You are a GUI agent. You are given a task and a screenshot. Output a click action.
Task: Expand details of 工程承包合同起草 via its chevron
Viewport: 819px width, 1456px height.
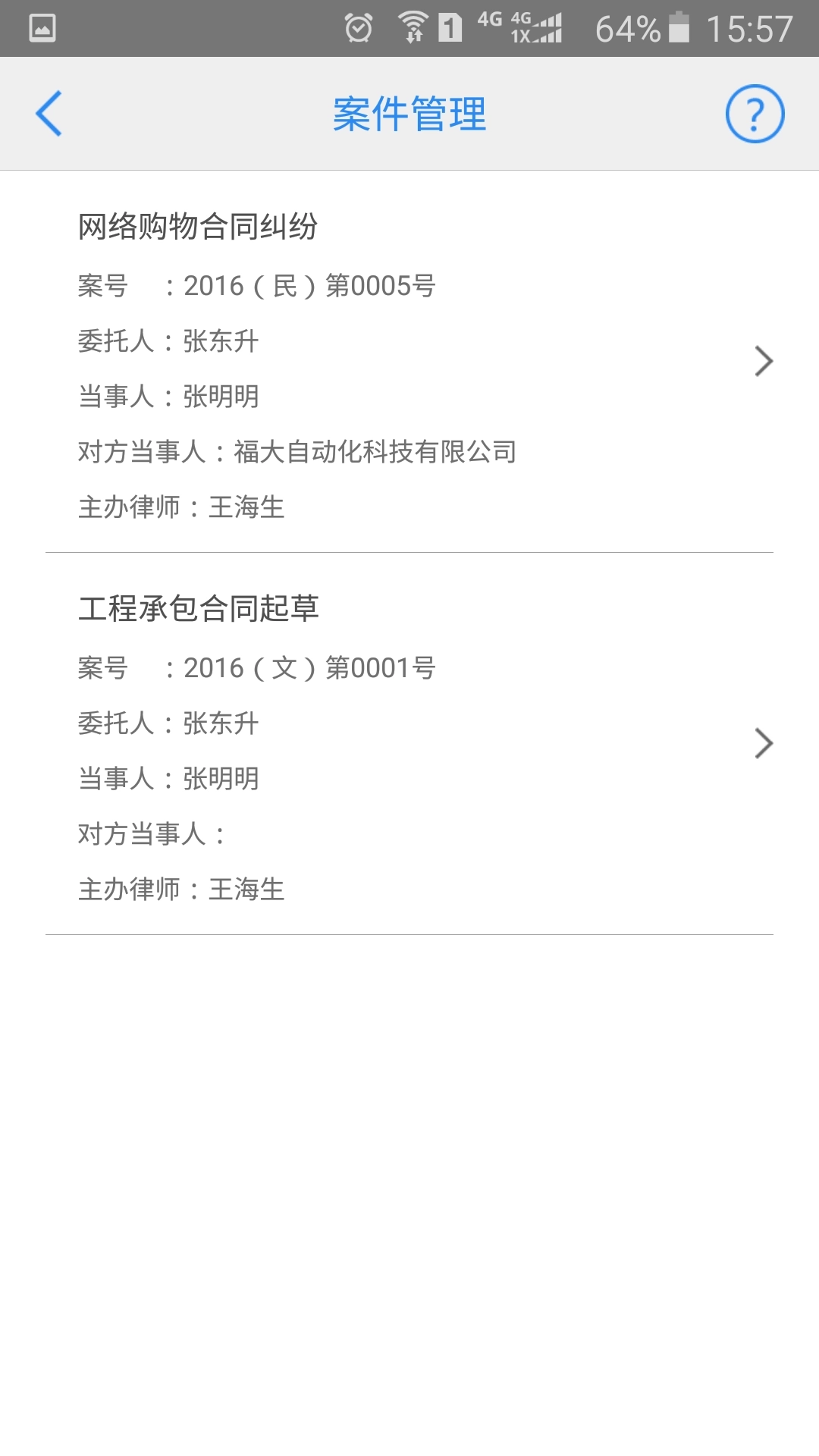[764, 744]
